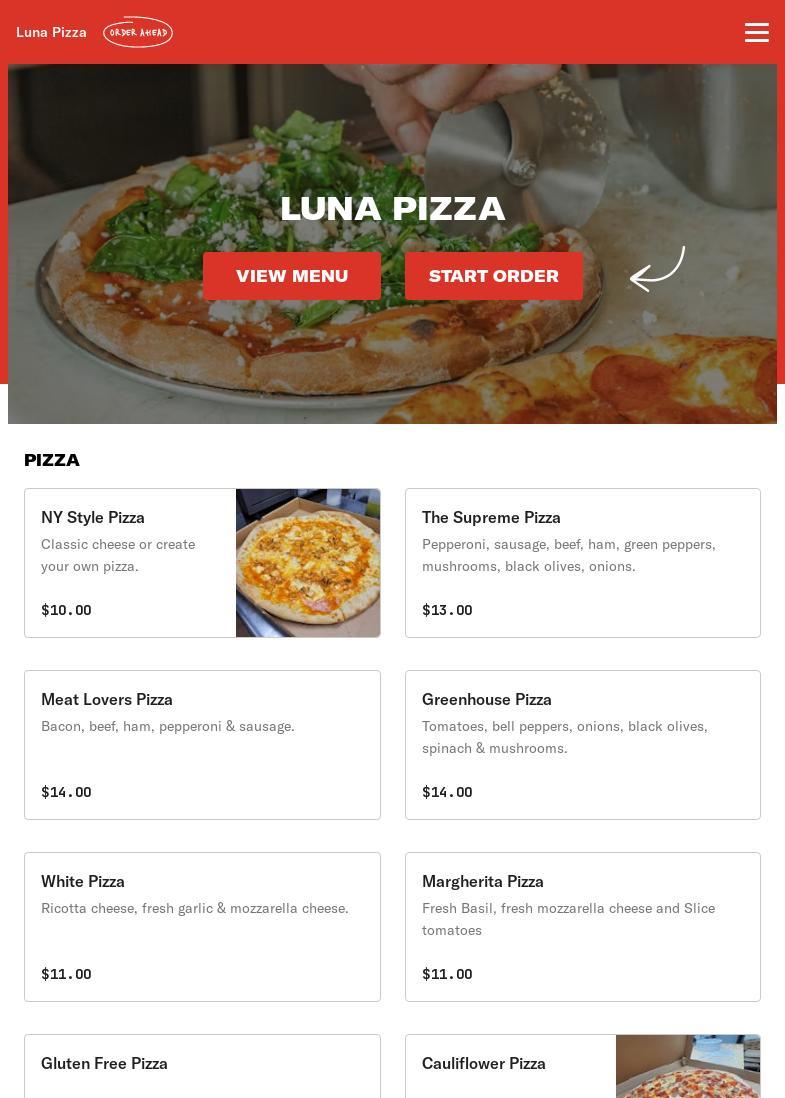Screen dimensions: 785x1098
Task: Open Gluten Free Pizza card
Action: pos(202,1066)
